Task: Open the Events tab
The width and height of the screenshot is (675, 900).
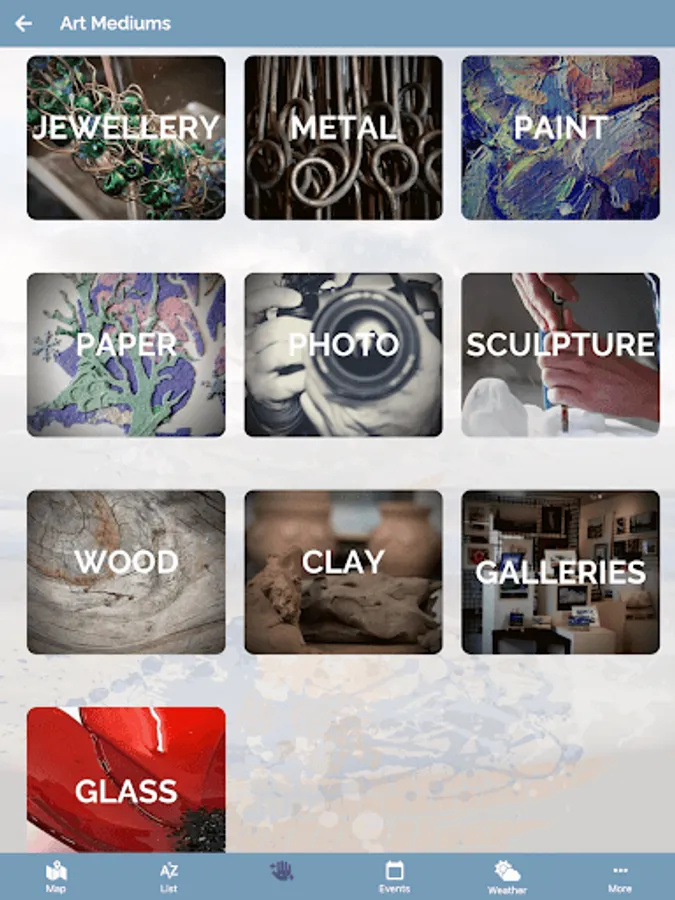Action: coord(394,876)
